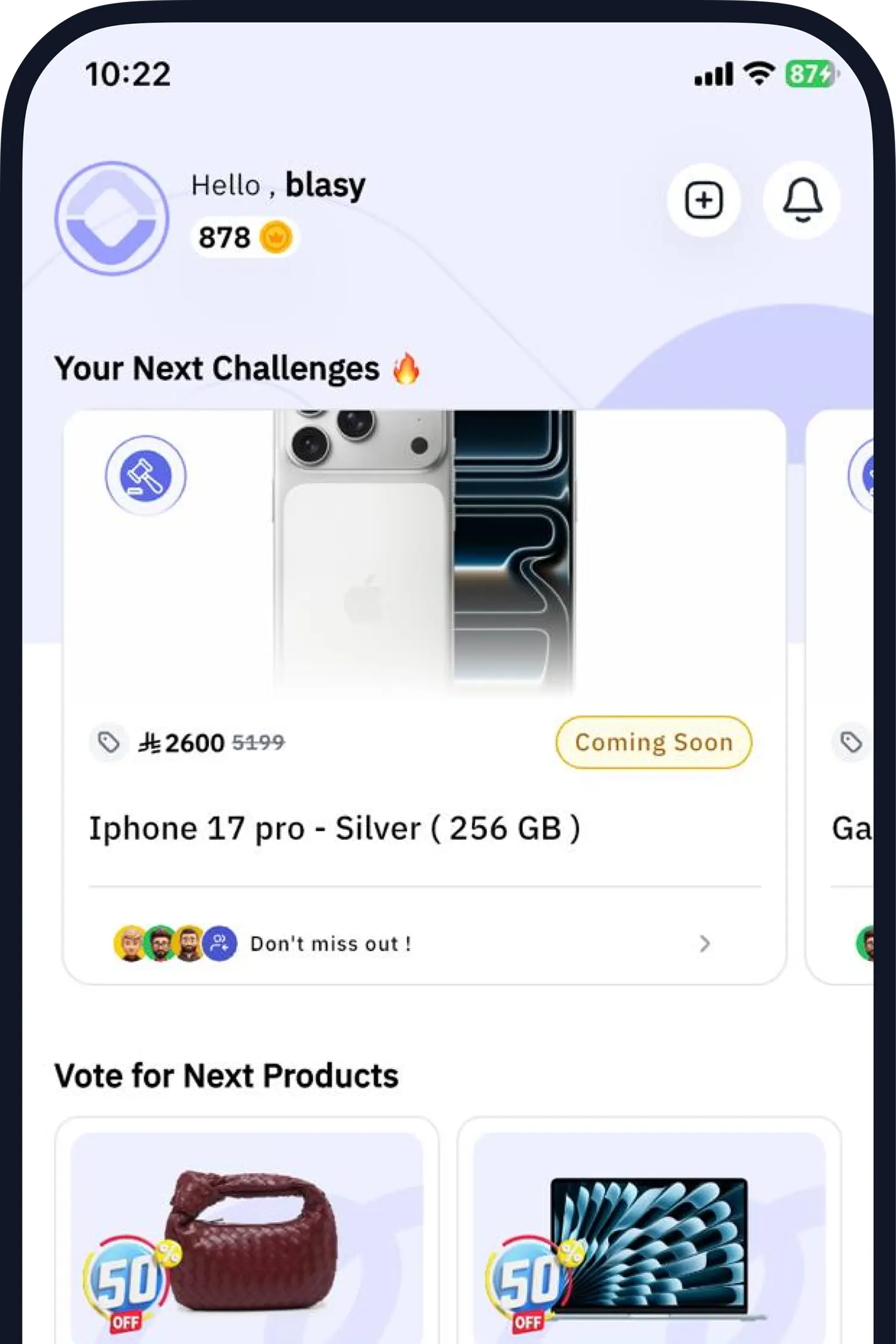Open notifications via the bell icon
The image size is (896, 1344).
pos(802,200)
